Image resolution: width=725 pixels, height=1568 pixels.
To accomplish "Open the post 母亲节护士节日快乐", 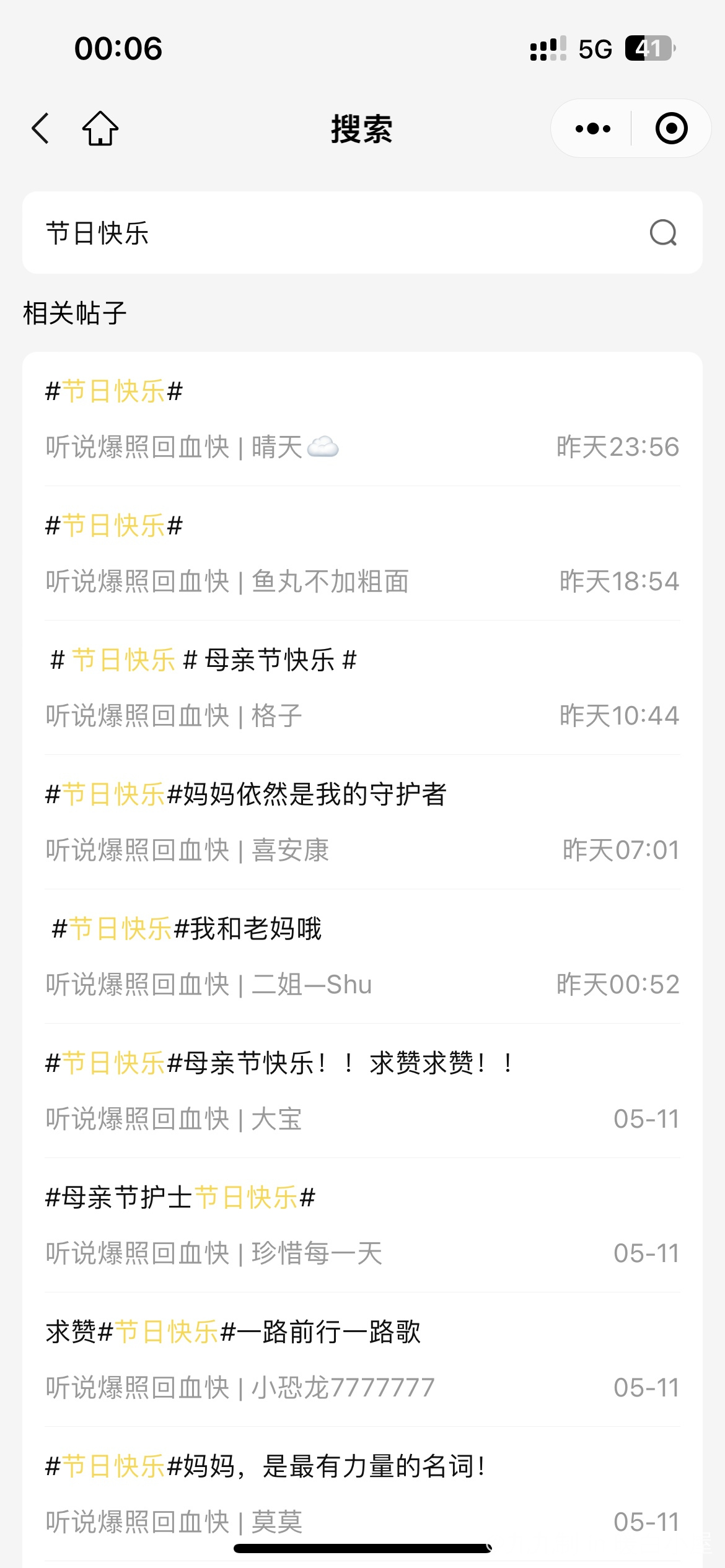I will 362,1226.
